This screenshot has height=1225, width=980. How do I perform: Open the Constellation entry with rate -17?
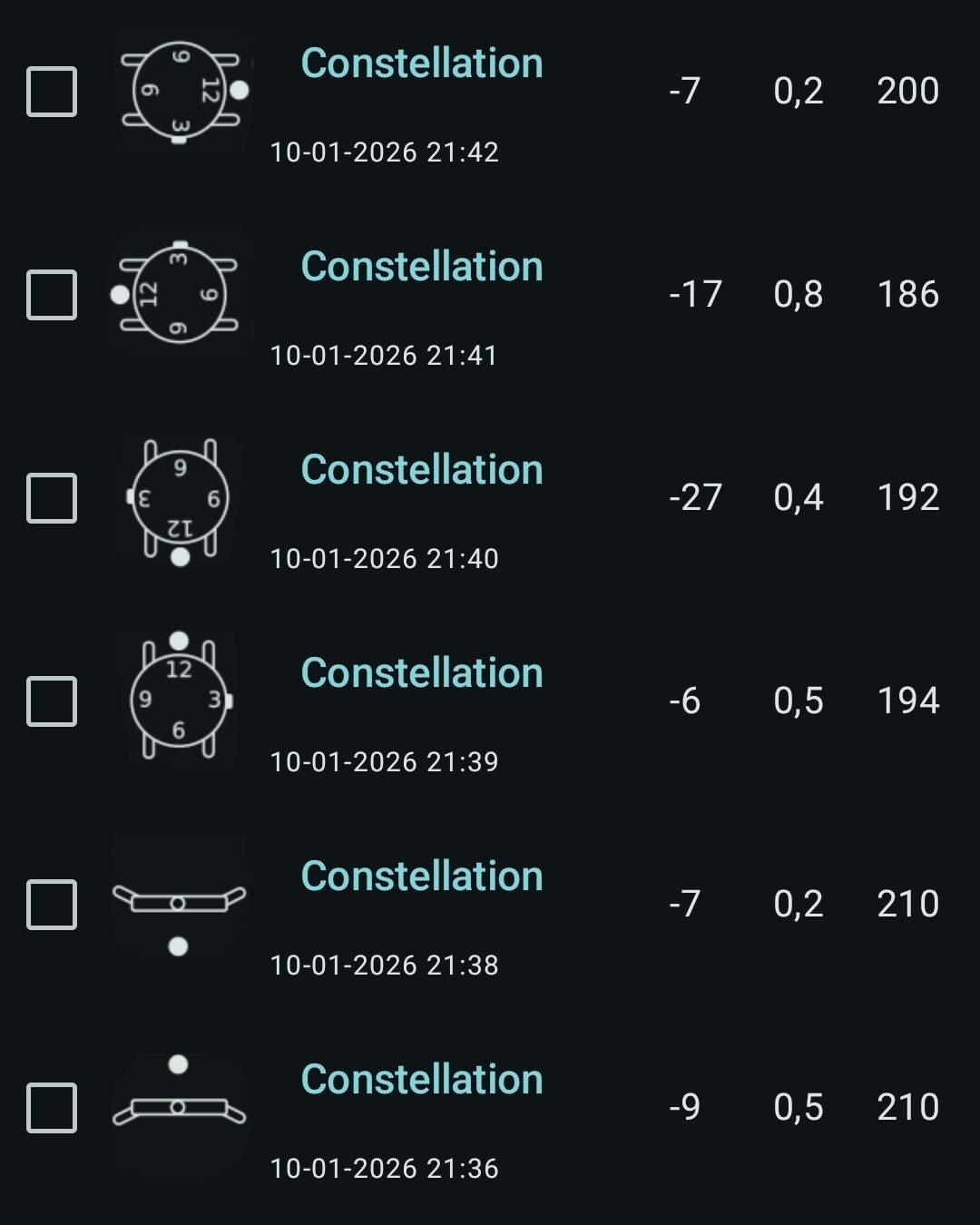pos(422,267)
